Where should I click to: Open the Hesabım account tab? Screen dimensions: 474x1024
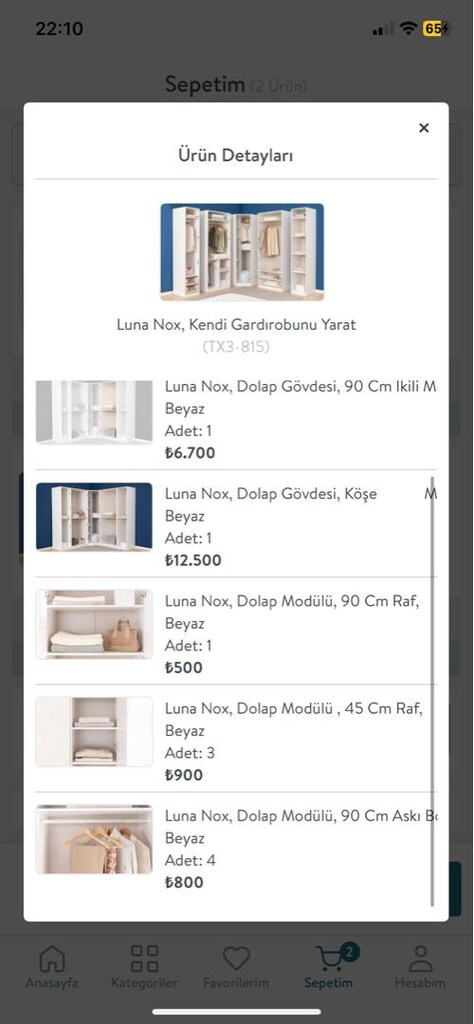420,968
